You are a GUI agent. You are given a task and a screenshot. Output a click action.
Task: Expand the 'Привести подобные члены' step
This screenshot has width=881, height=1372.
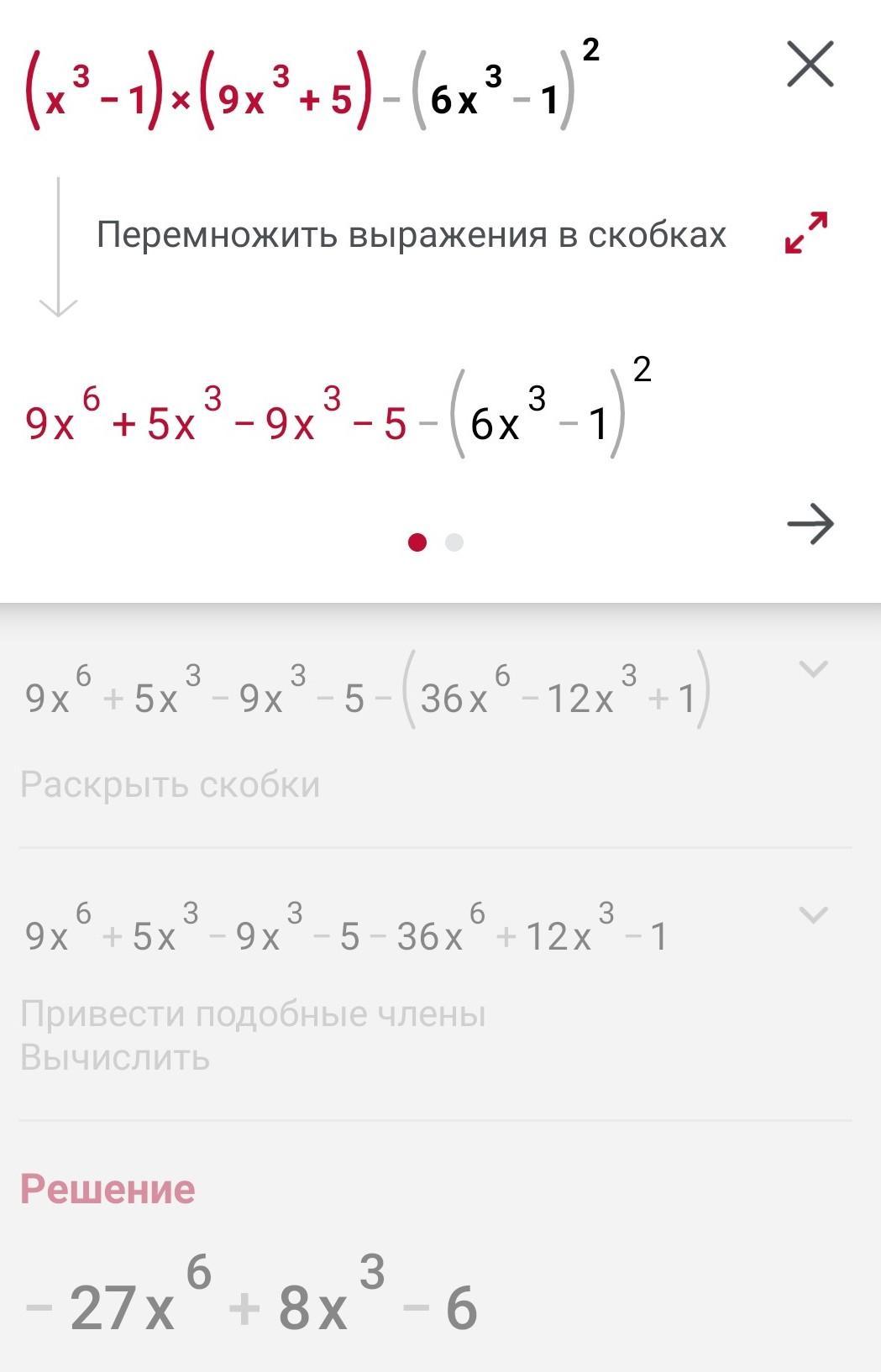pyautogui.click(x=813, y=914)
